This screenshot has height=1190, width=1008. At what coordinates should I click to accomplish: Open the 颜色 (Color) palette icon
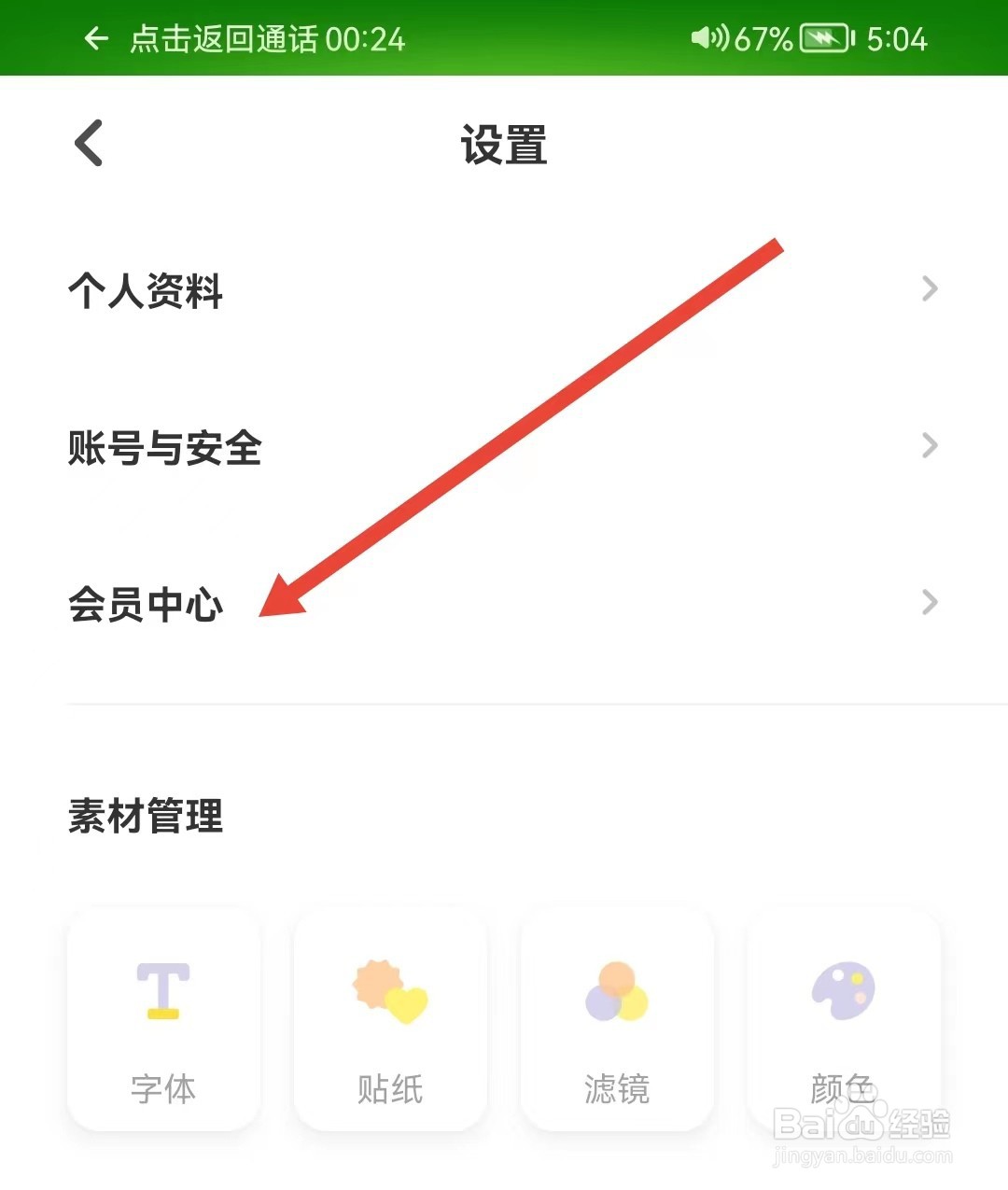[842, 994]
